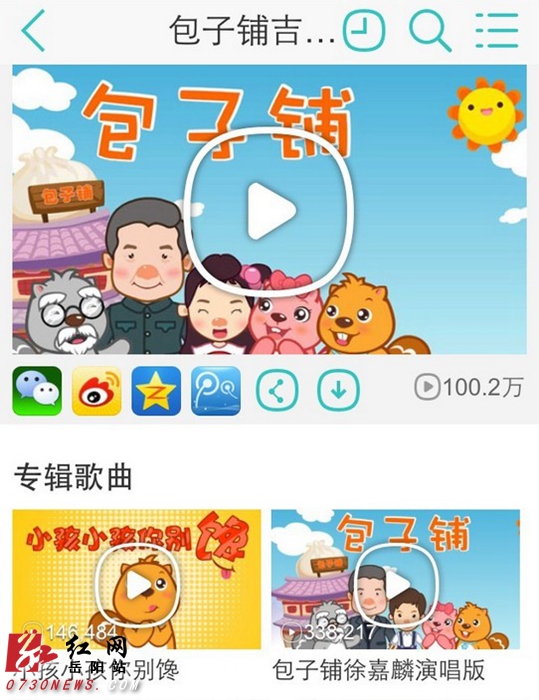Viewport: 539px width, 700px height.
Task: Share the video to QQ Zone
Action: (x=156, y=391)
